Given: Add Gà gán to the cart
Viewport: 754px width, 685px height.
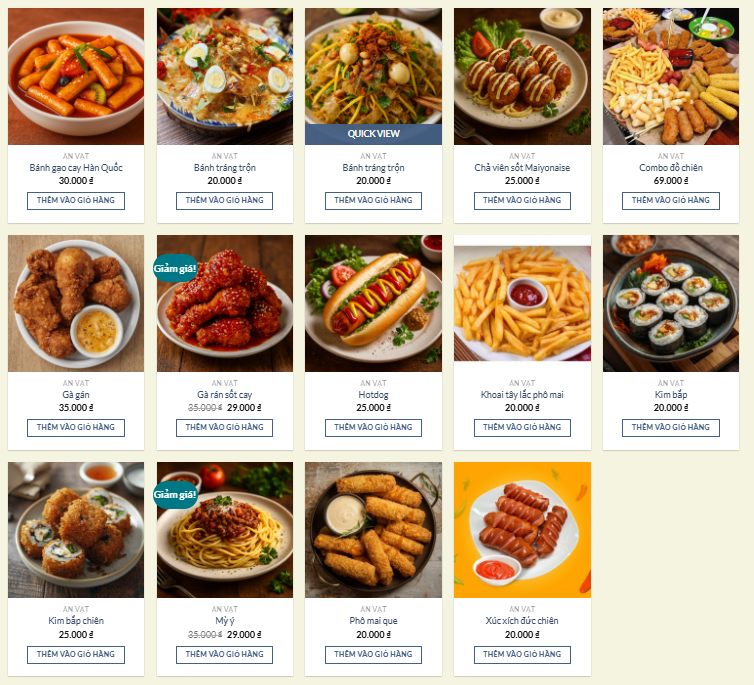Looking at the screenshot, I should tap(76, 428).
